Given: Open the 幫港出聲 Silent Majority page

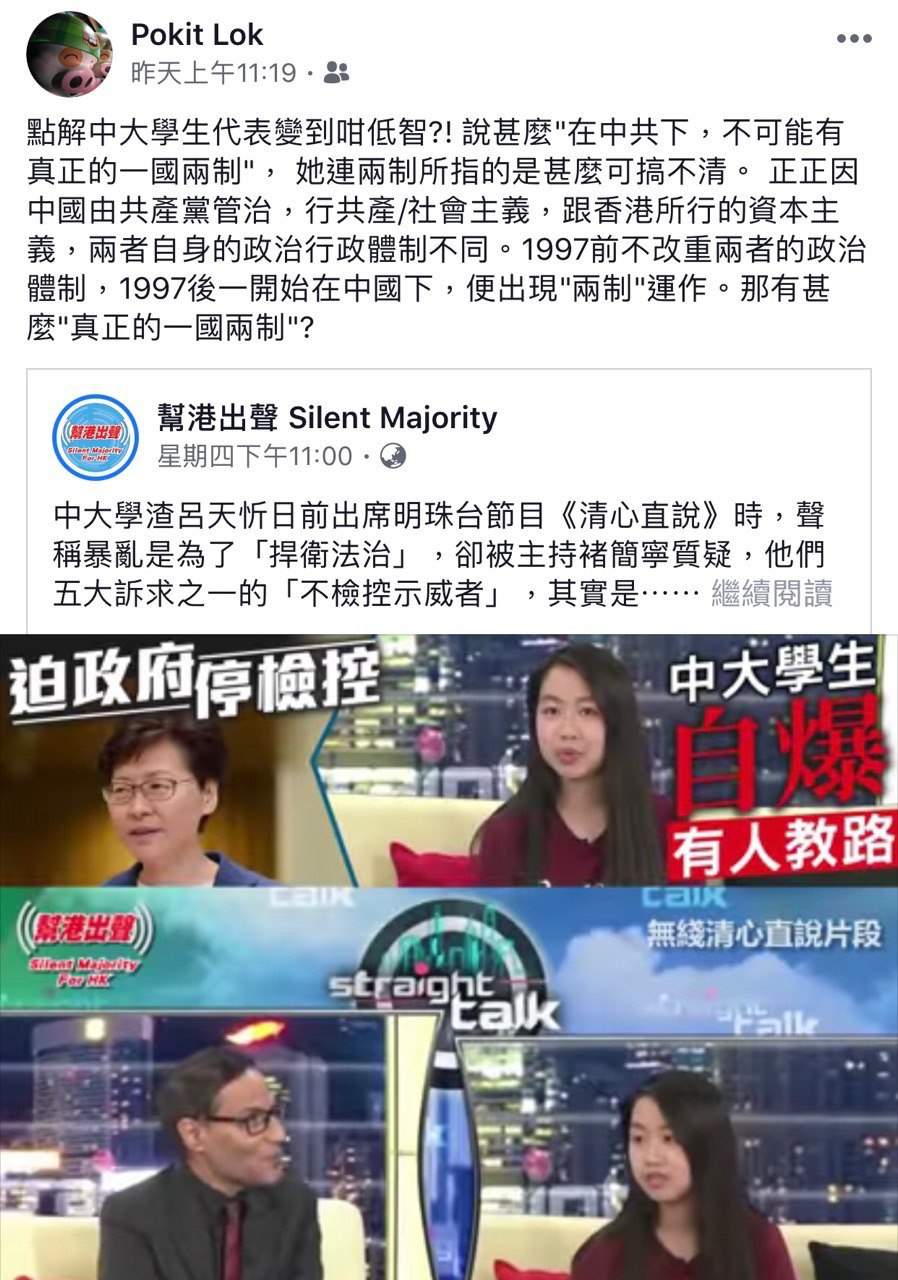Looking at the screenshot, I should 327,417.
